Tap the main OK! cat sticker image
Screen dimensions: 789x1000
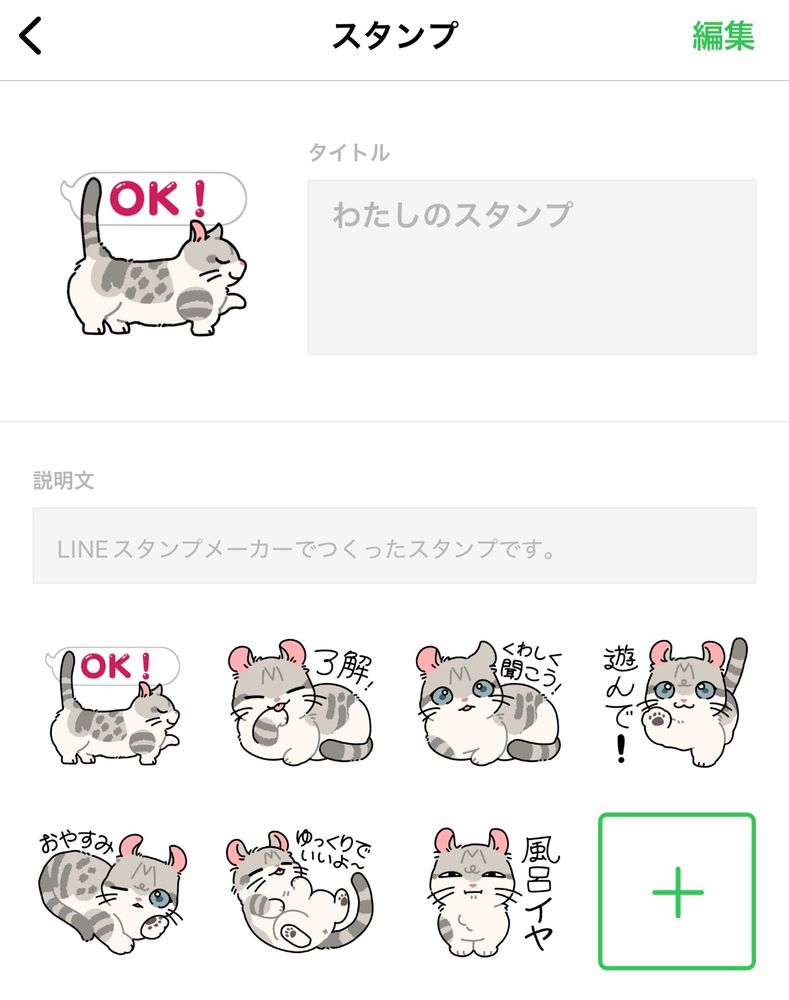pos(154,254)
